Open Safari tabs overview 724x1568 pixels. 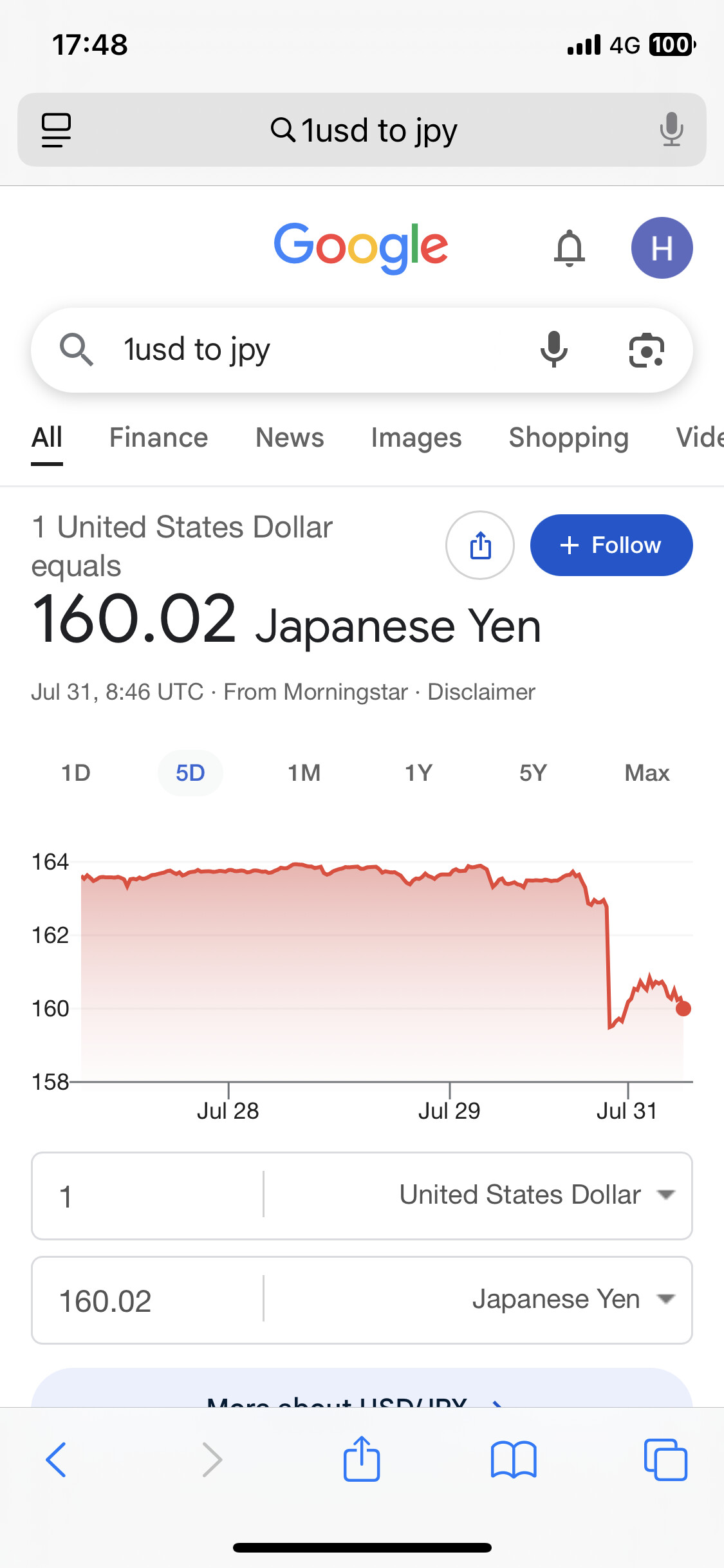(x=665, y=1459)
